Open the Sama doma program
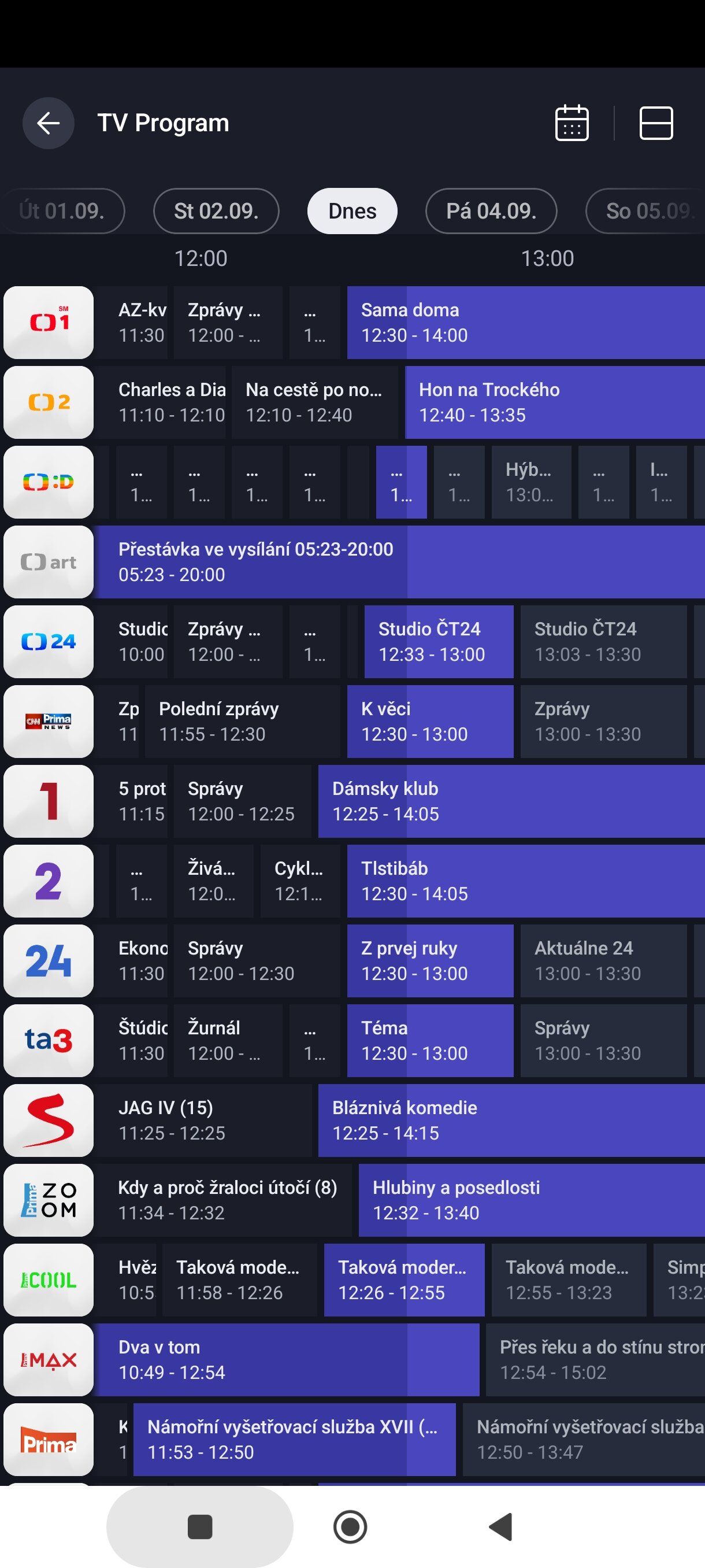 [x=525, y=323]
